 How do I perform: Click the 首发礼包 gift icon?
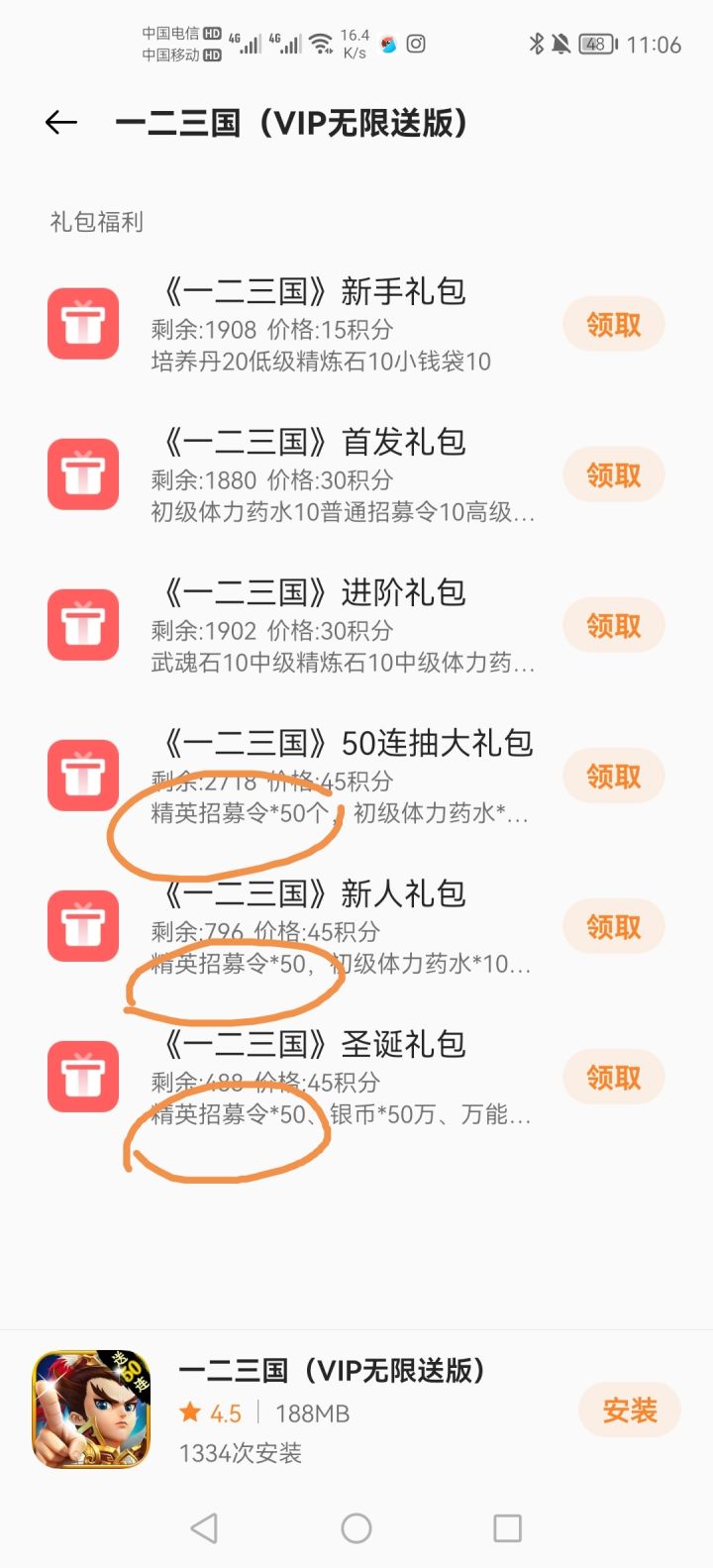[x=83, y=473]
